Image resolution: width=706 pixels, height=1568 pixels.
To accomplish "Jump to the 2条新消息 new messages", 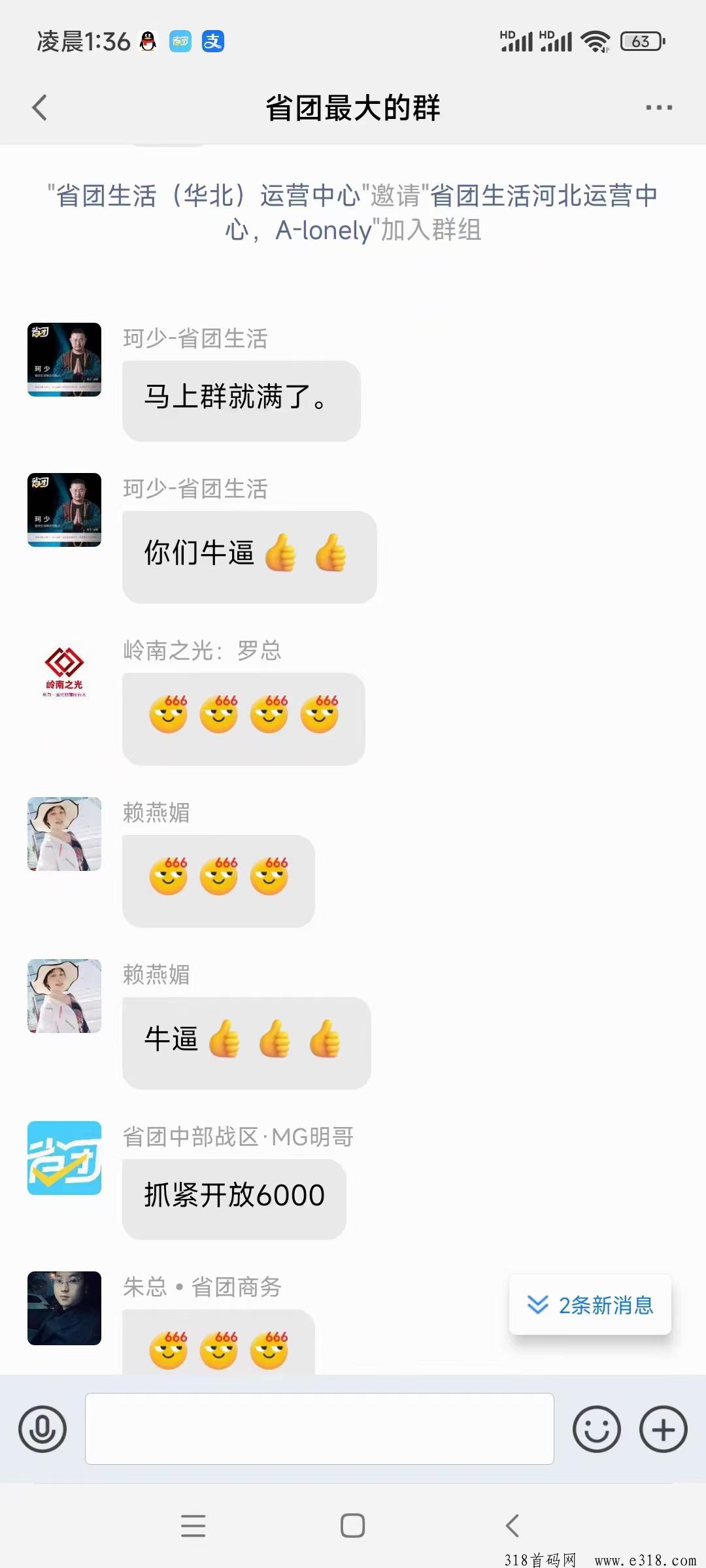I will point(590,1305).
